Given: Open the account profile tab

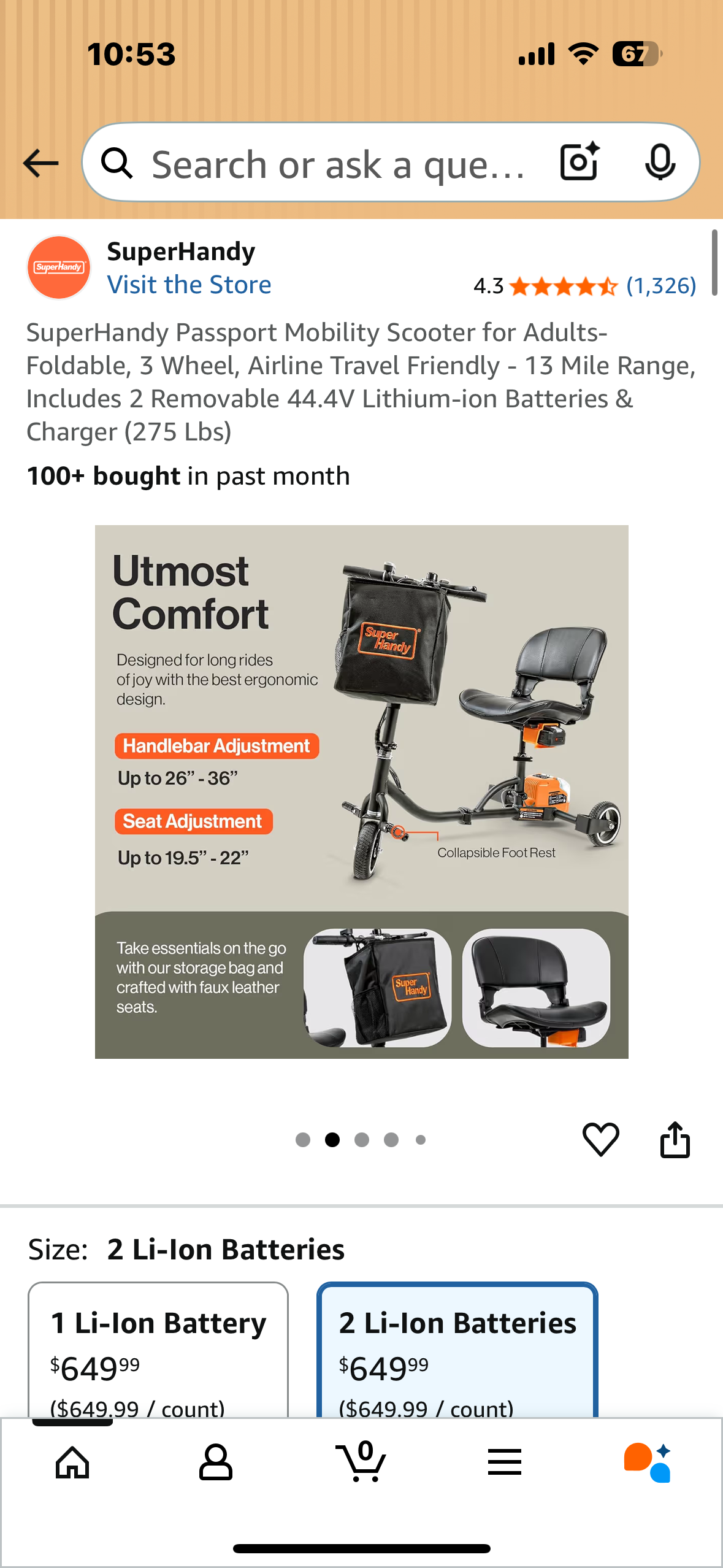Looking at the screenshot, I should tap(216, 1462).
